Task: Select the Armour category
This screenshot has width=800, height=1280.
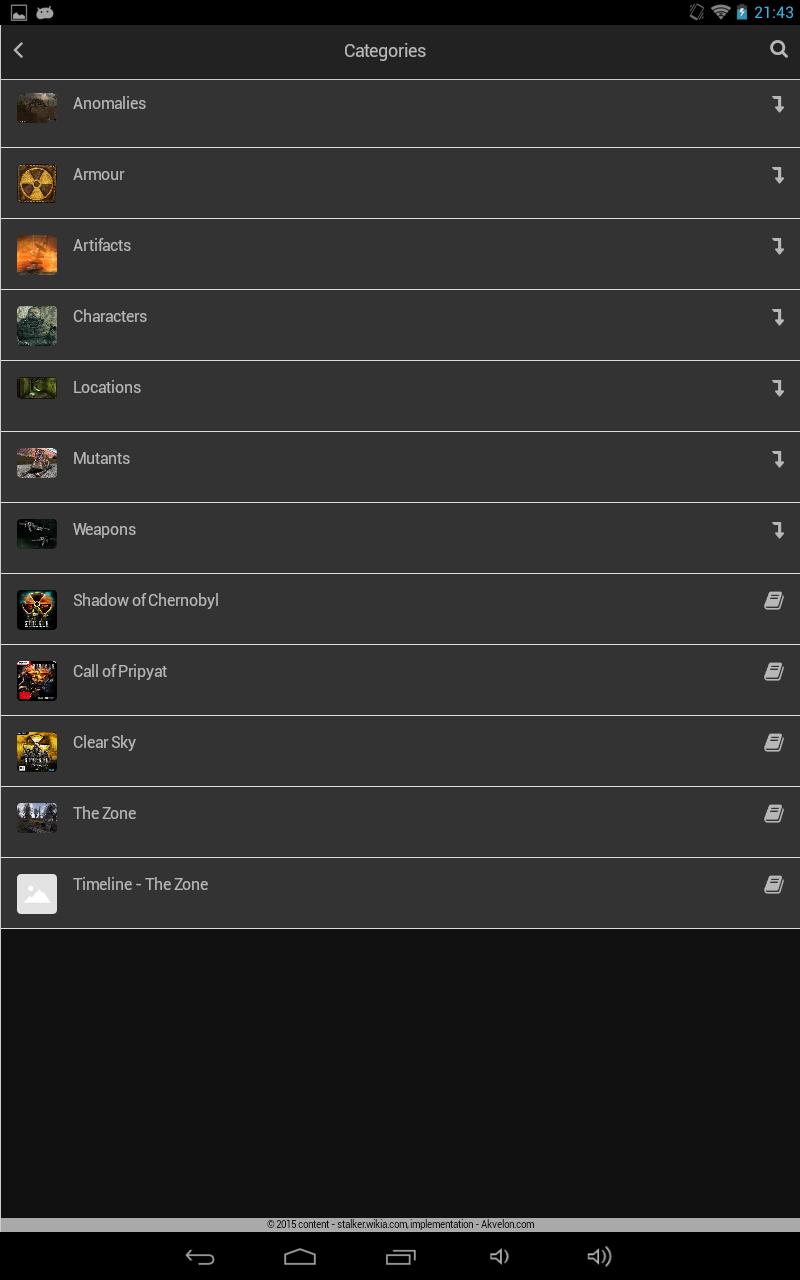Action: 400,184
